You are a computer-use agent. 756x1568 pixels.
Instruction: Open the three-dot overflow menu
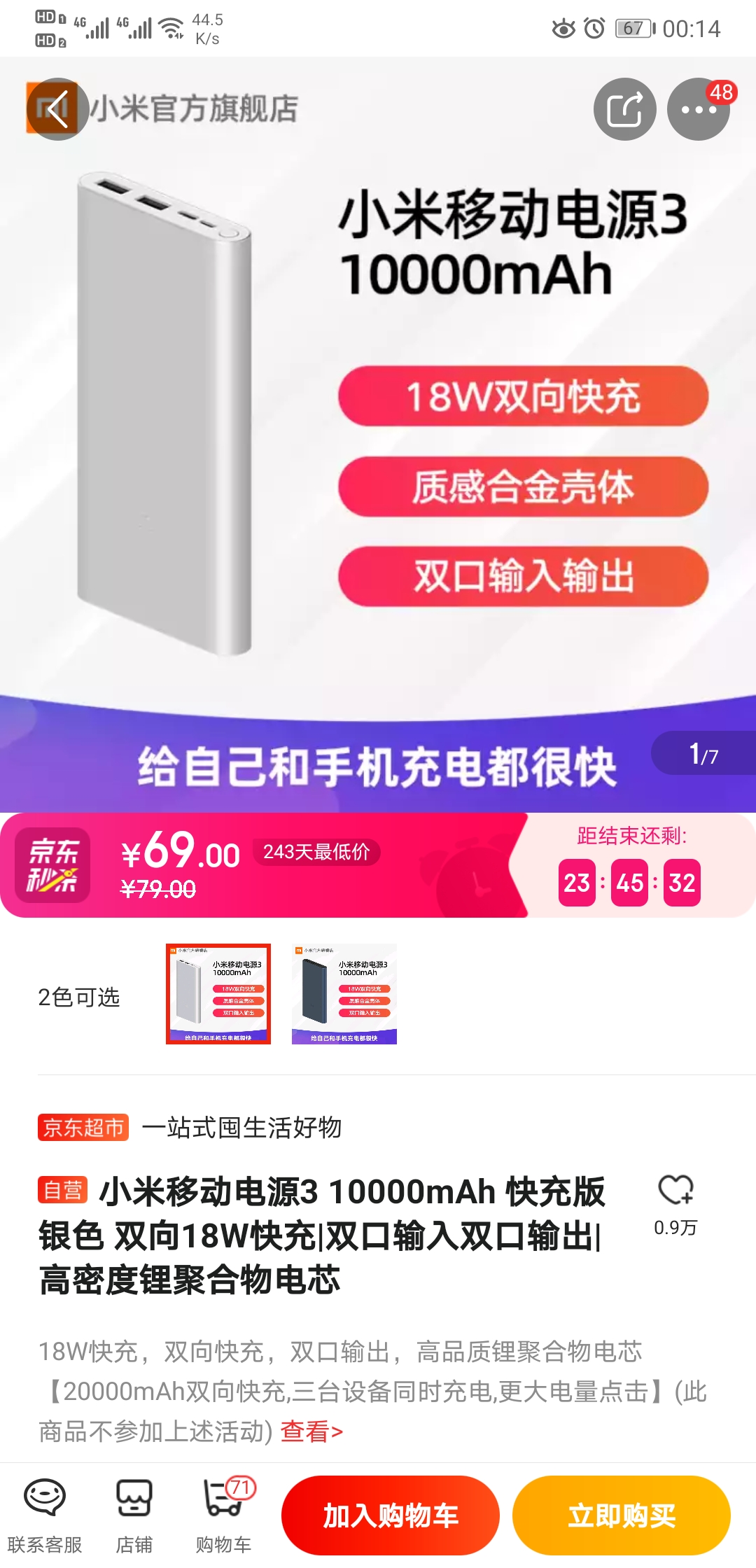tap(698, 109)
